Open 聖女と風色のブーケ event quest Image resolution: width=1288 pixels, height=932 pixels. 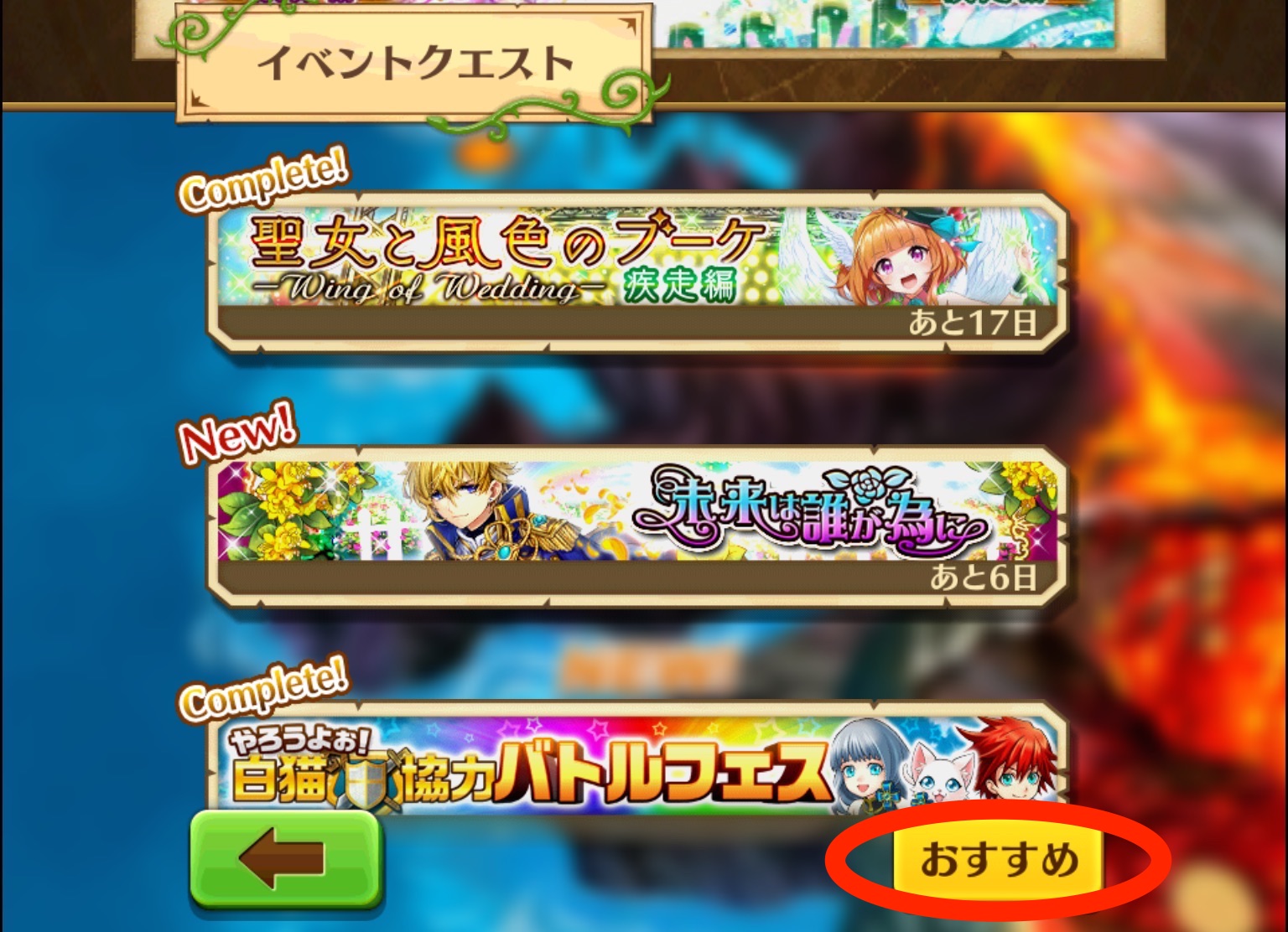pos(637,270)
